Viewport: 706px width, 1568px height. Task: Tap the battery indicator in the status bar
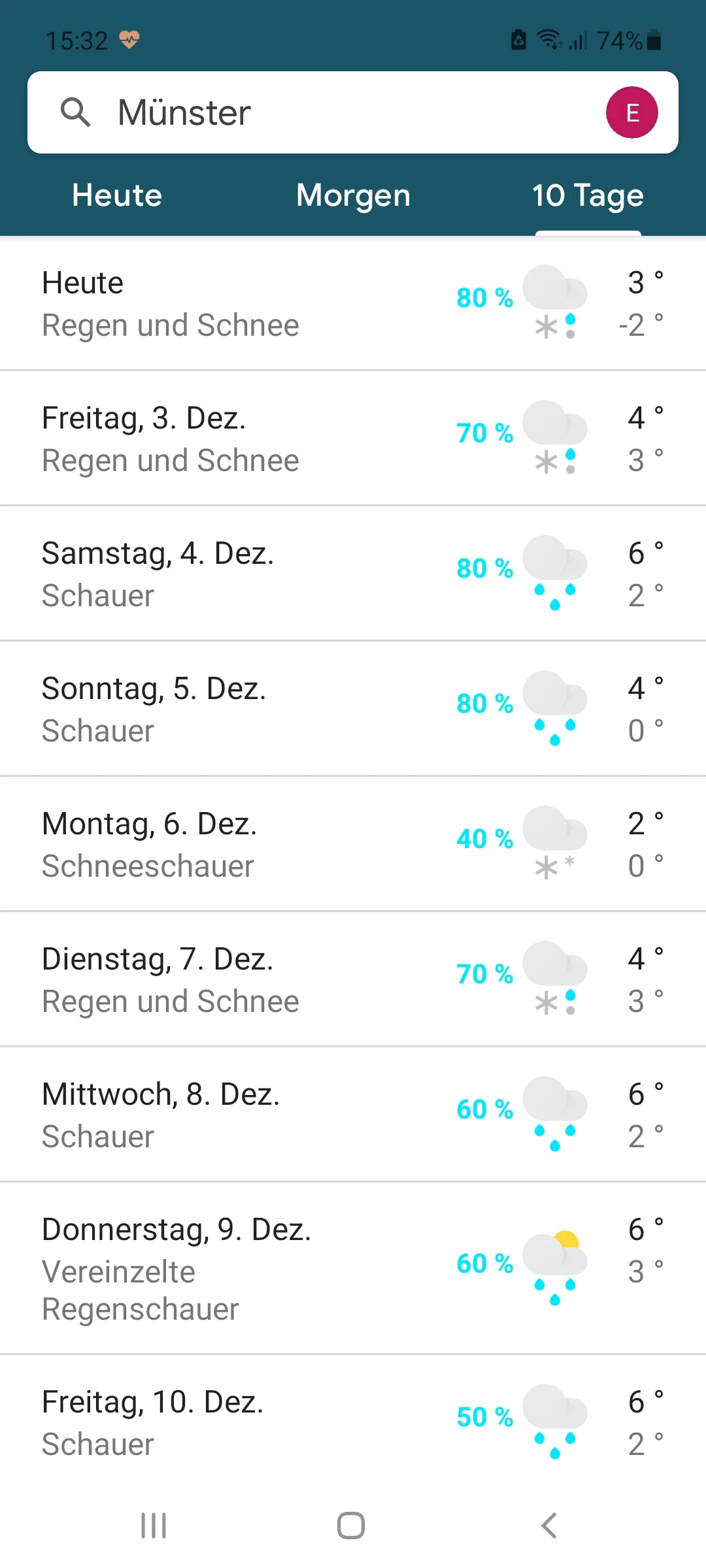(x=654, y=41)
